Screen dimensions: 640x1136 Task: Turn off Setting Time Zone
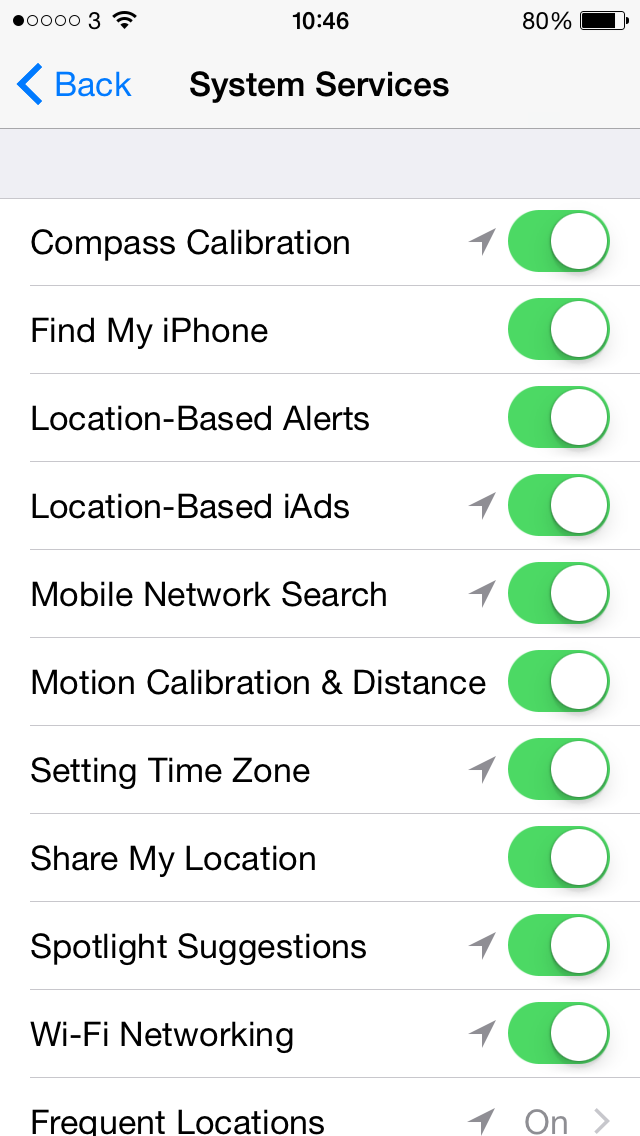coord(558,770)
